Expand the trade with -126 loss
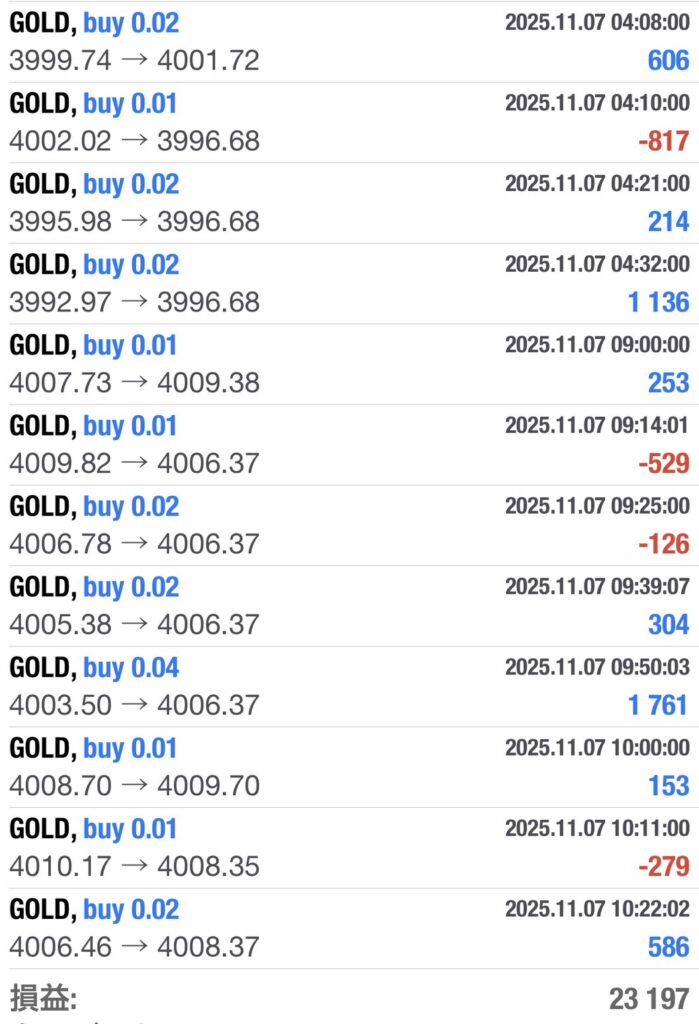699x1024 pixels. point(349,525)
